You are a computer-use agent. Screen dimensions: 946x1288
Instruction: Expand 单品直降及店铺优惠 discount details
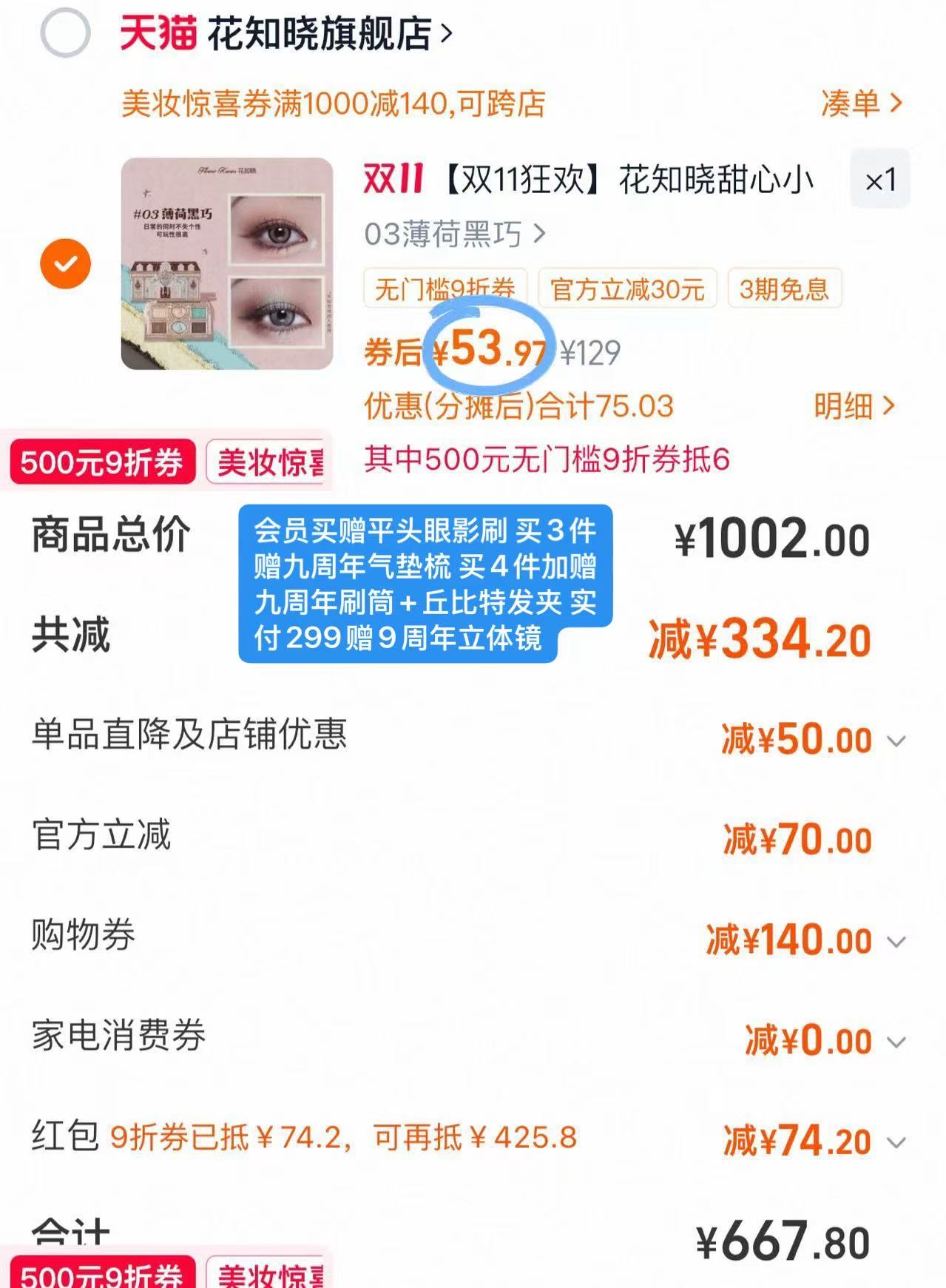click(897, 739)
